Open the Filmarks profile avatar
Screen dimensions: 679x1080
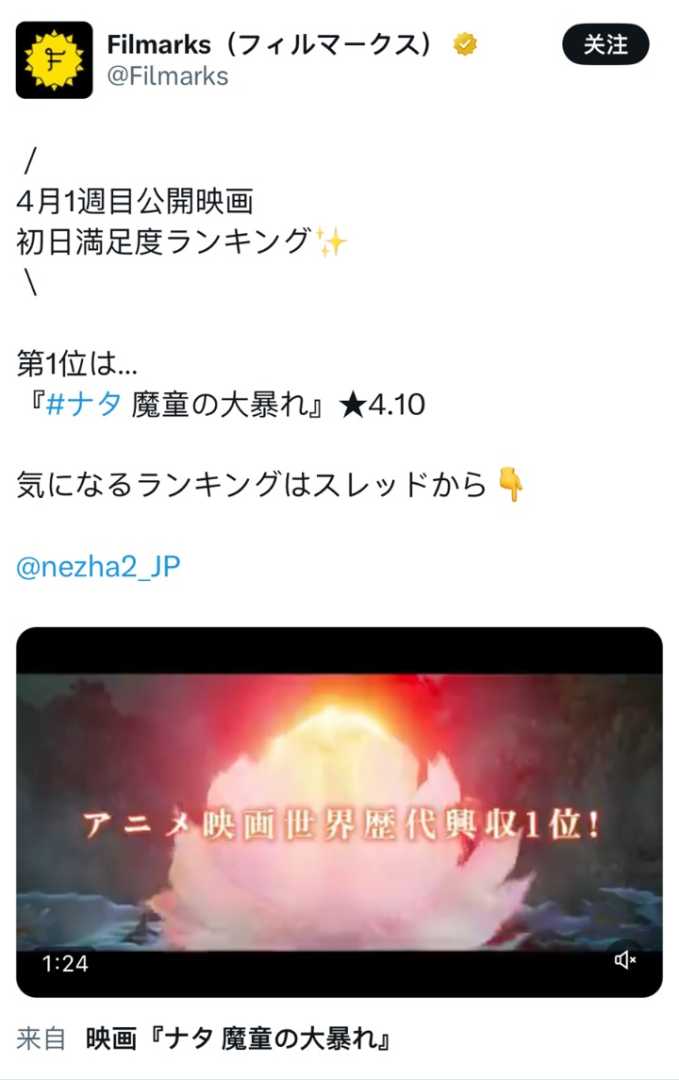point(54,60)
